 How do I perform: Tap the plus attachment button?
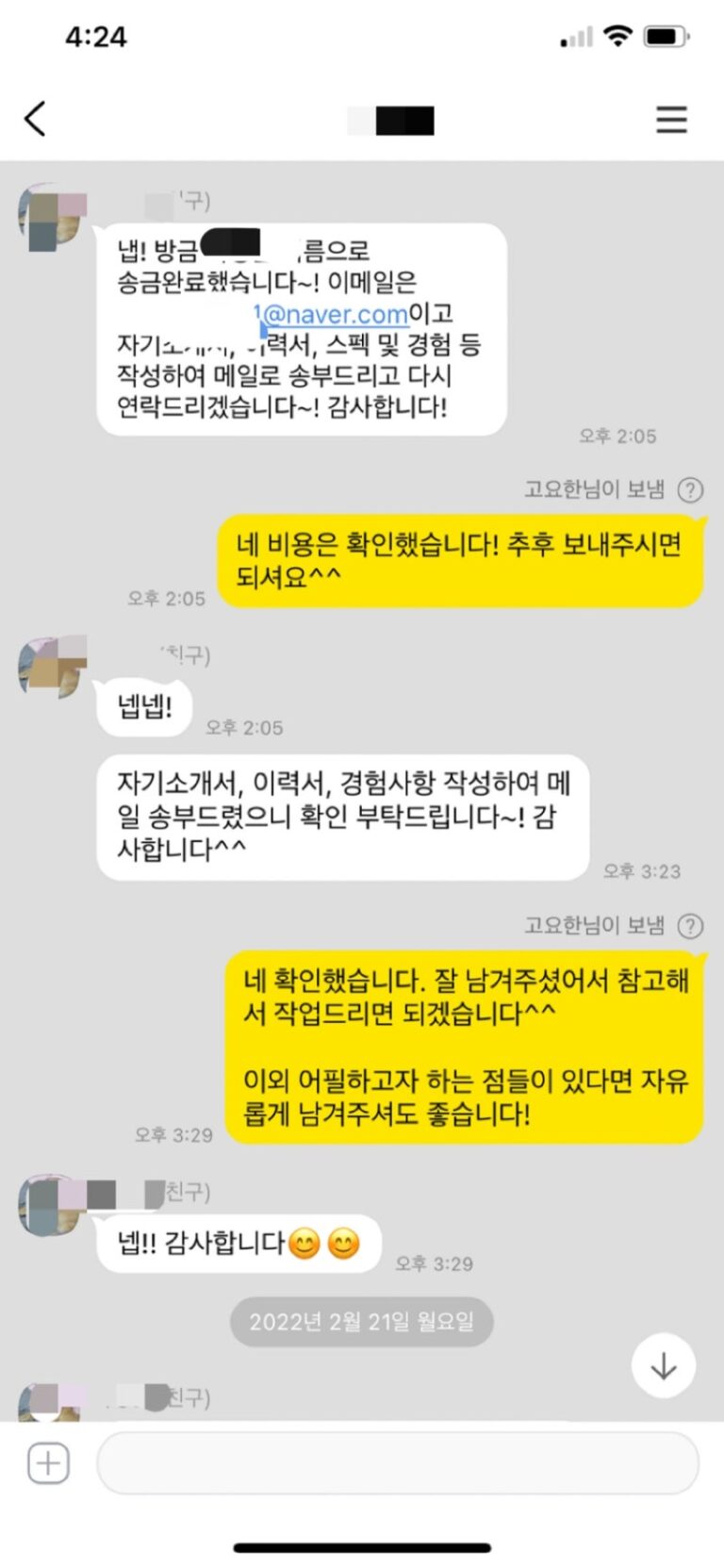48,1463
